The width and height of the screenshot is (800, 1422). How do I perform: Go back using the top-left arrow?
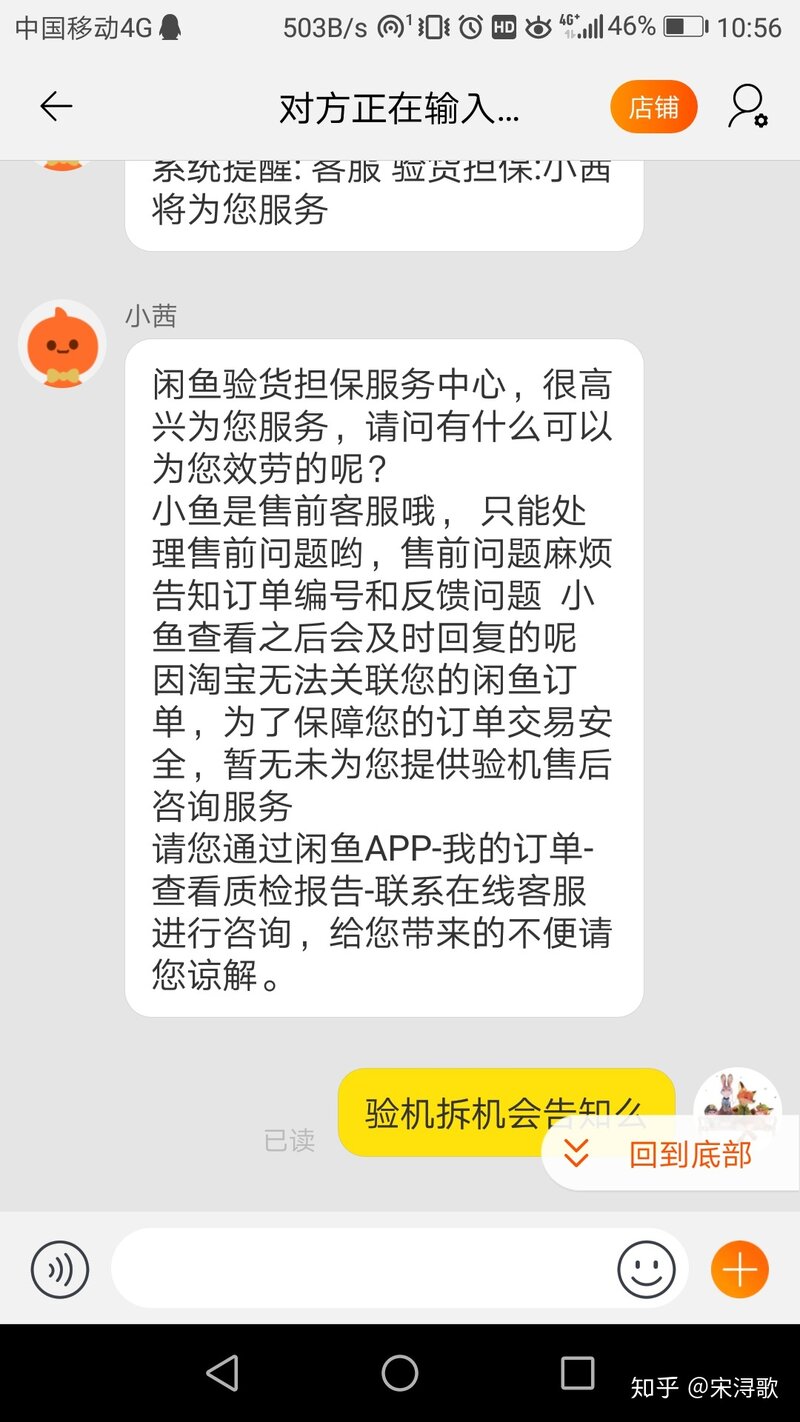pos(56,106)
